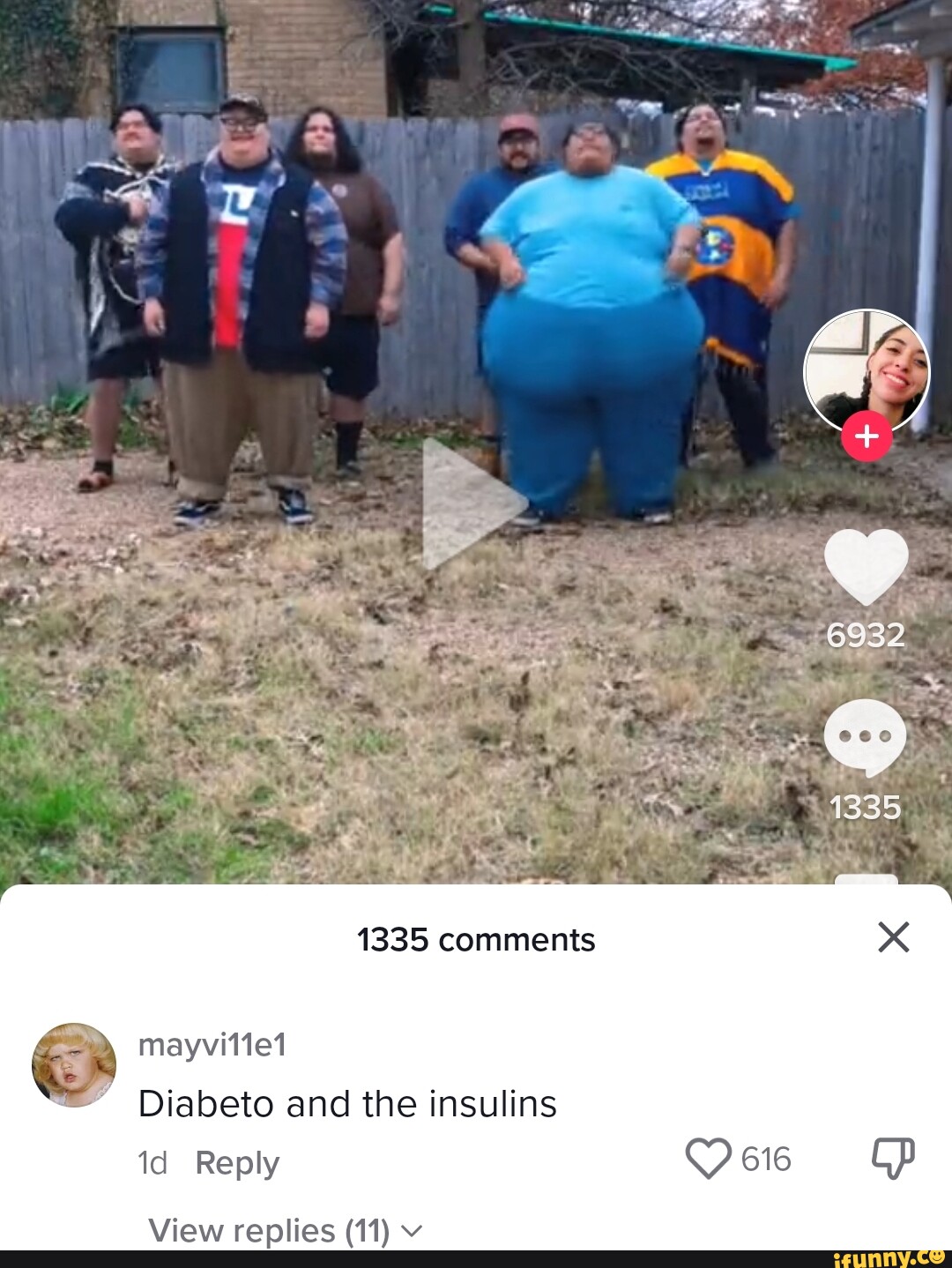952x1268 pixels.
Task: Open mayvi11e1's username
Action: 212,1045
